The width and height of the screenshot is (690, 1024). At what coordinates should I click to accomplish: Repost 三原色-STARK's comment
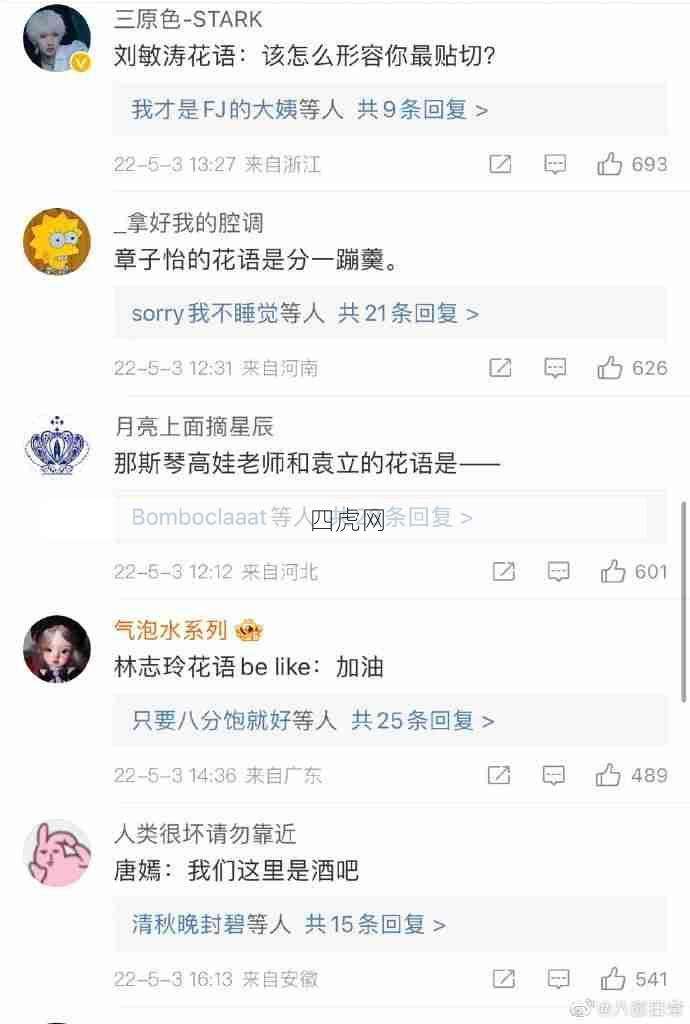501,164
